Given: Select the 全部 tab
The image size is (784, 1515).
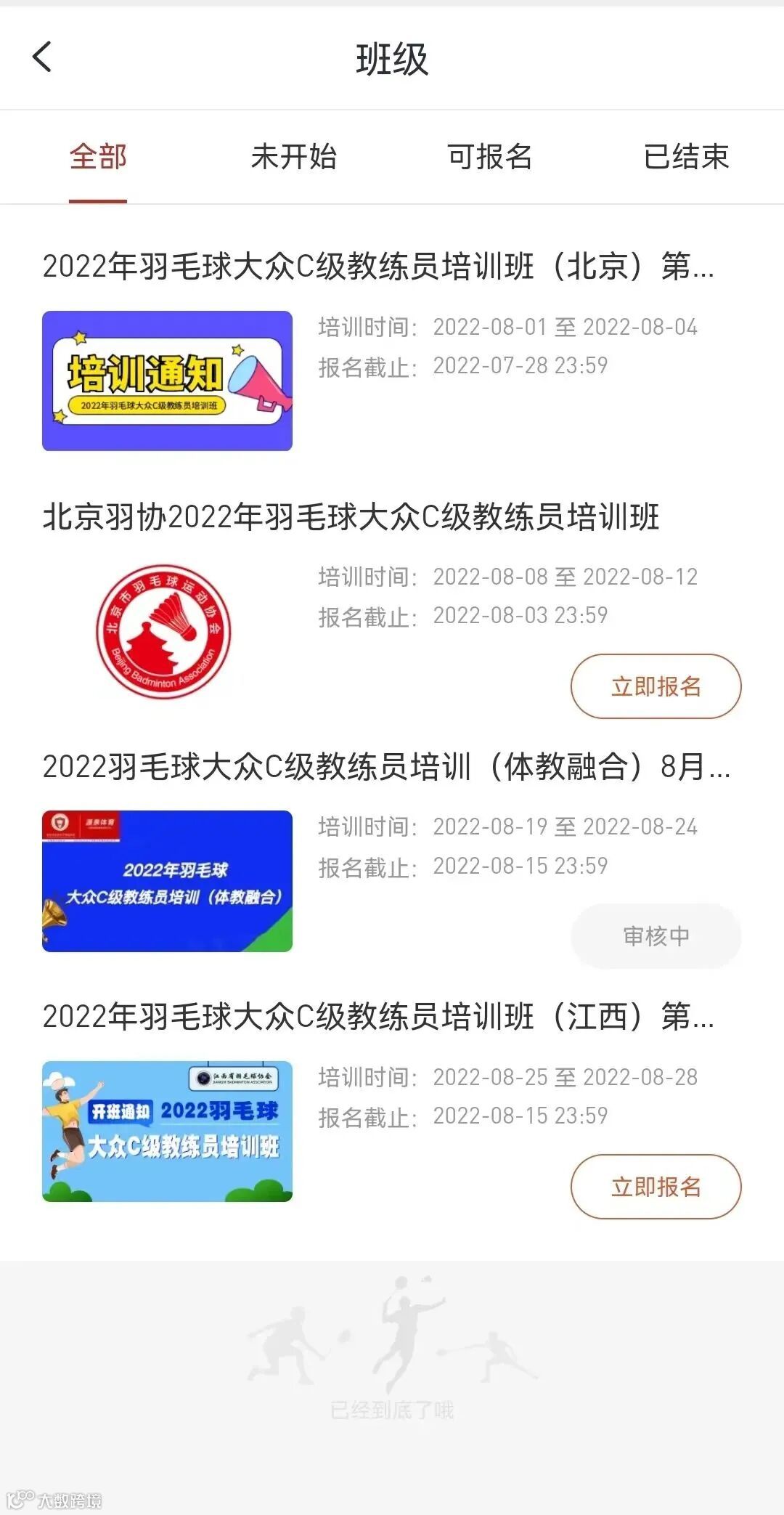Looking at the screenshot, I should click(x=98, y=157).
